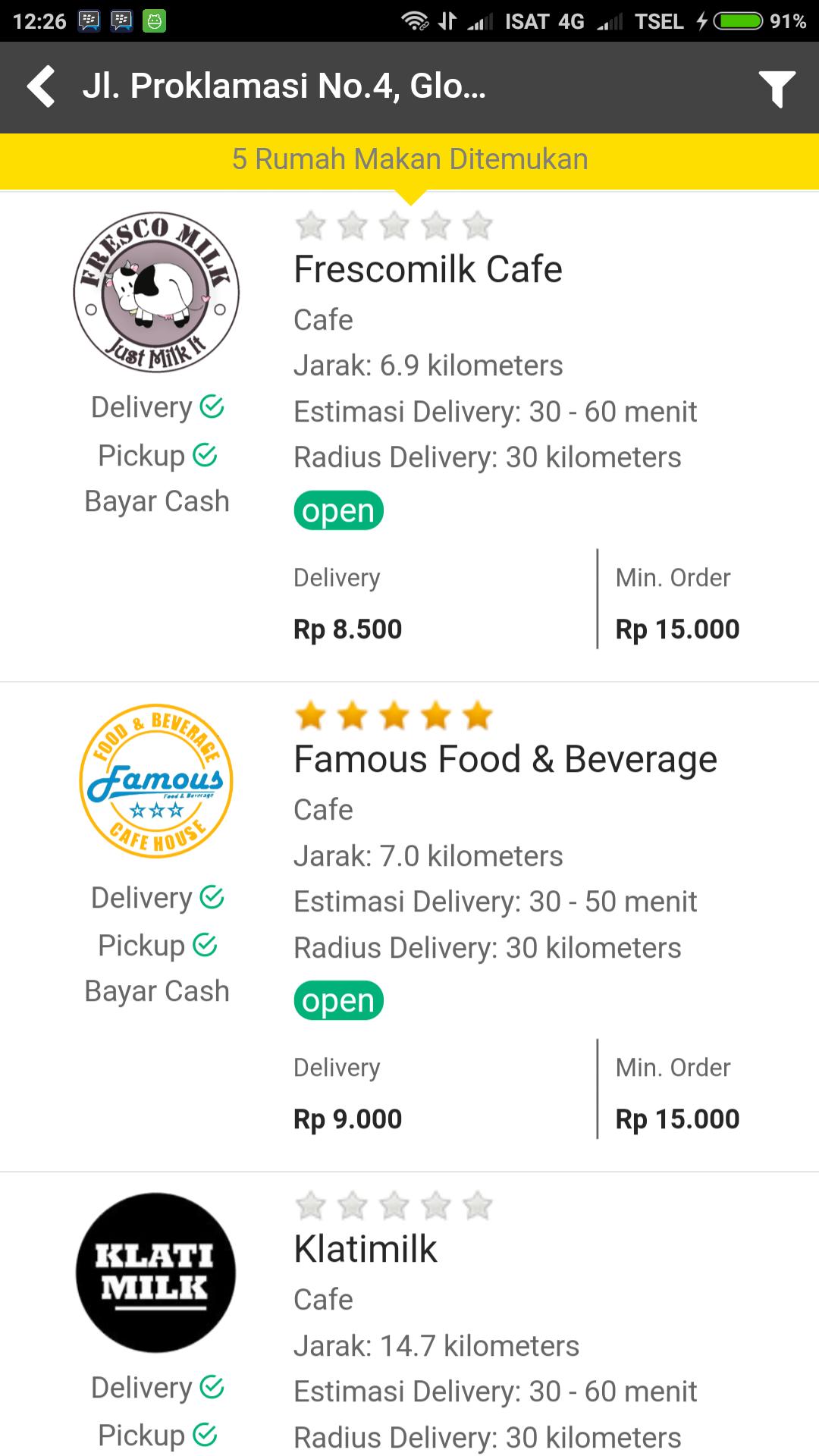Open the Frescomilk Cafe listing
The width and height of the screenshot is (819, 1456).
(x=427, y=268)
